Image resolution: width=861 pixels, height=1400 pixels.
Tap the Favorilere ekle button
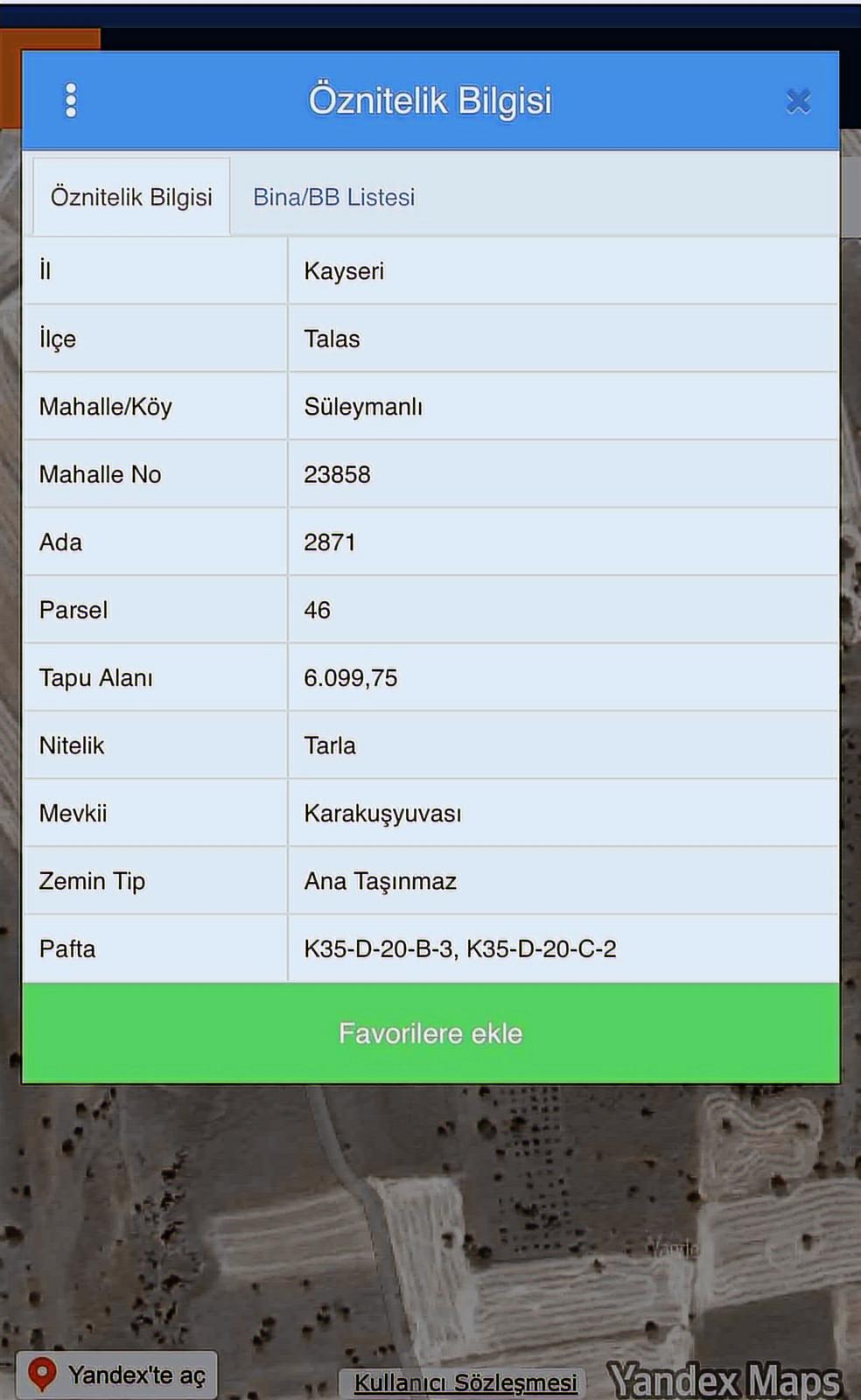click(x=430, y=1033)
